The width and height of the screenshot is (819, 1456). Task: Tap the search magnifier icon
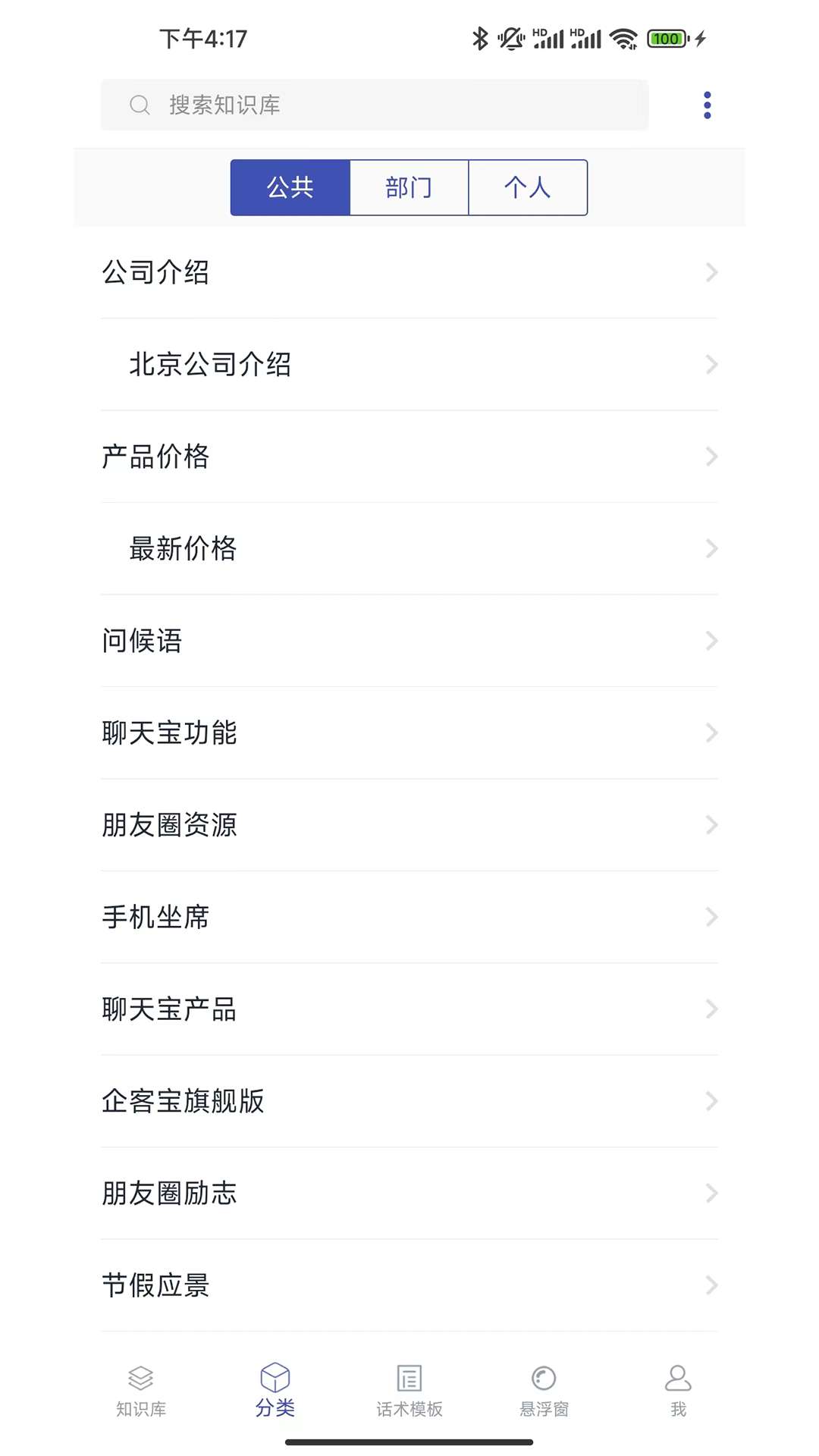[140, 105]
